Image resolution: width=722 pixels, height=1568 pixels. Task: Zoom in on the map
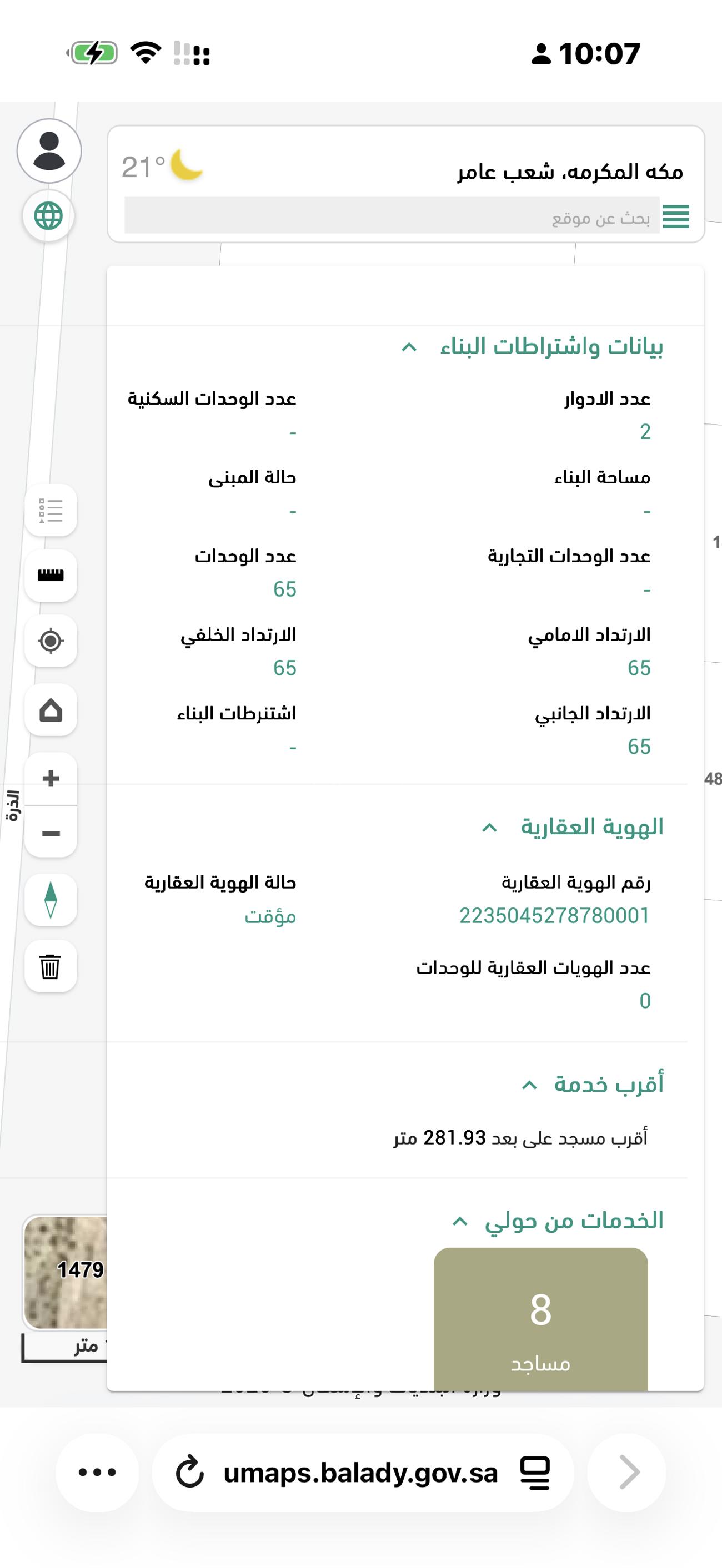coord(51,779)
